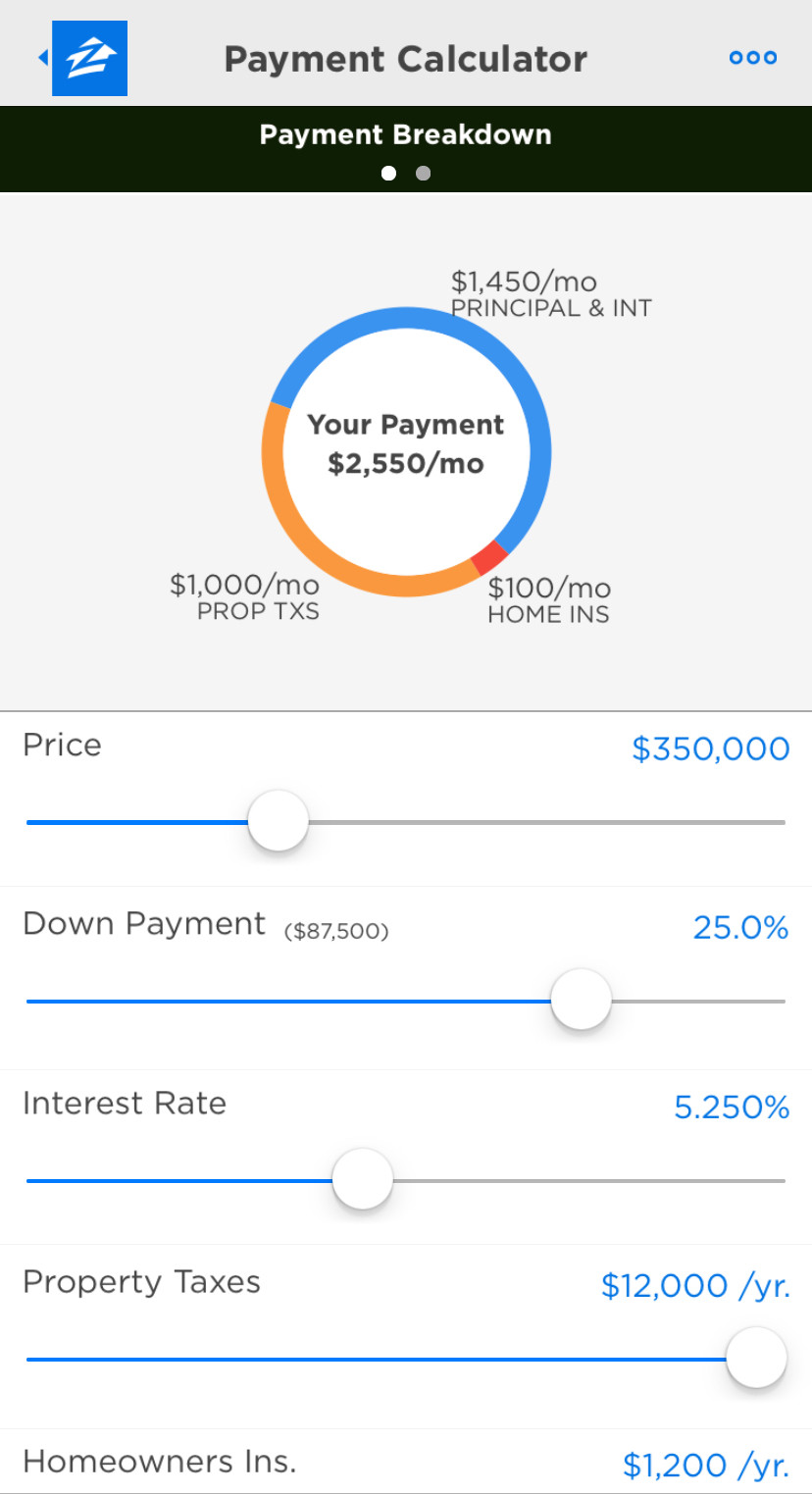Go back via the Zillow logo arrow
This screenshot has width=812, height=1494.
tap(83, 58)
